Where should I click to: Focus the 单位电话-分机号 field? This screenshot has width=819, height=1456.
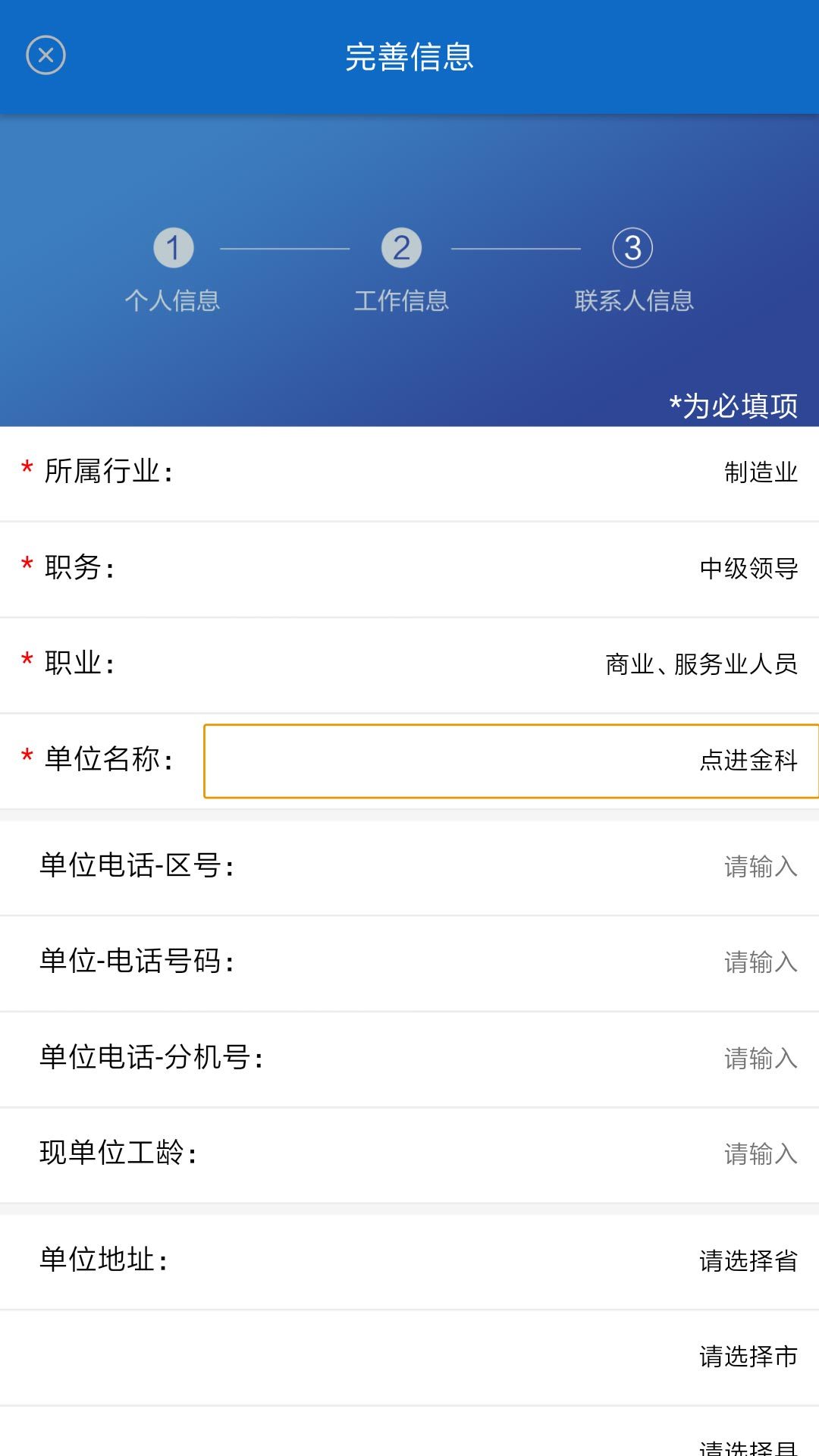click(x=409, y=1059)
